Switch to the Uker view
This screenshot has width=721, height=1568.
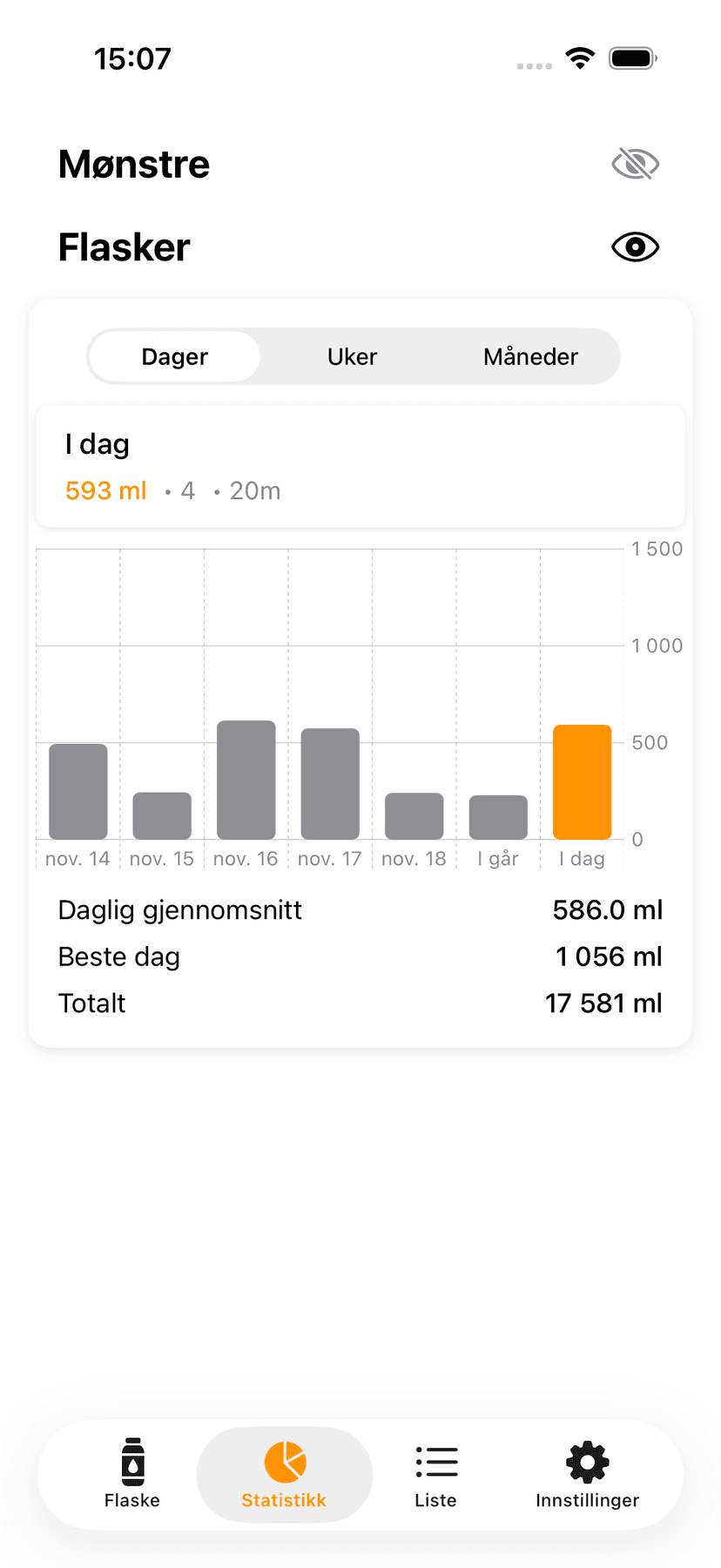point(352,356)
